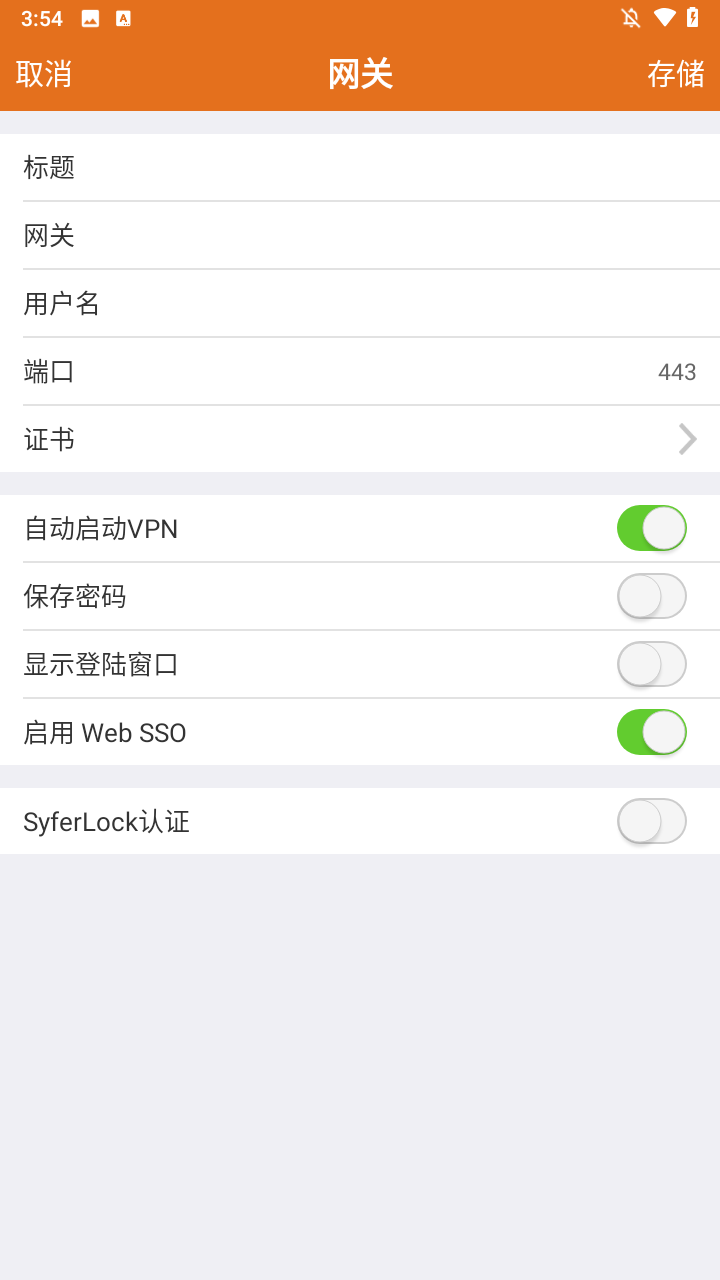This screenshot has height=1280, width=720.
Task: Tap the chevron next to 证书
Action: 687,439
